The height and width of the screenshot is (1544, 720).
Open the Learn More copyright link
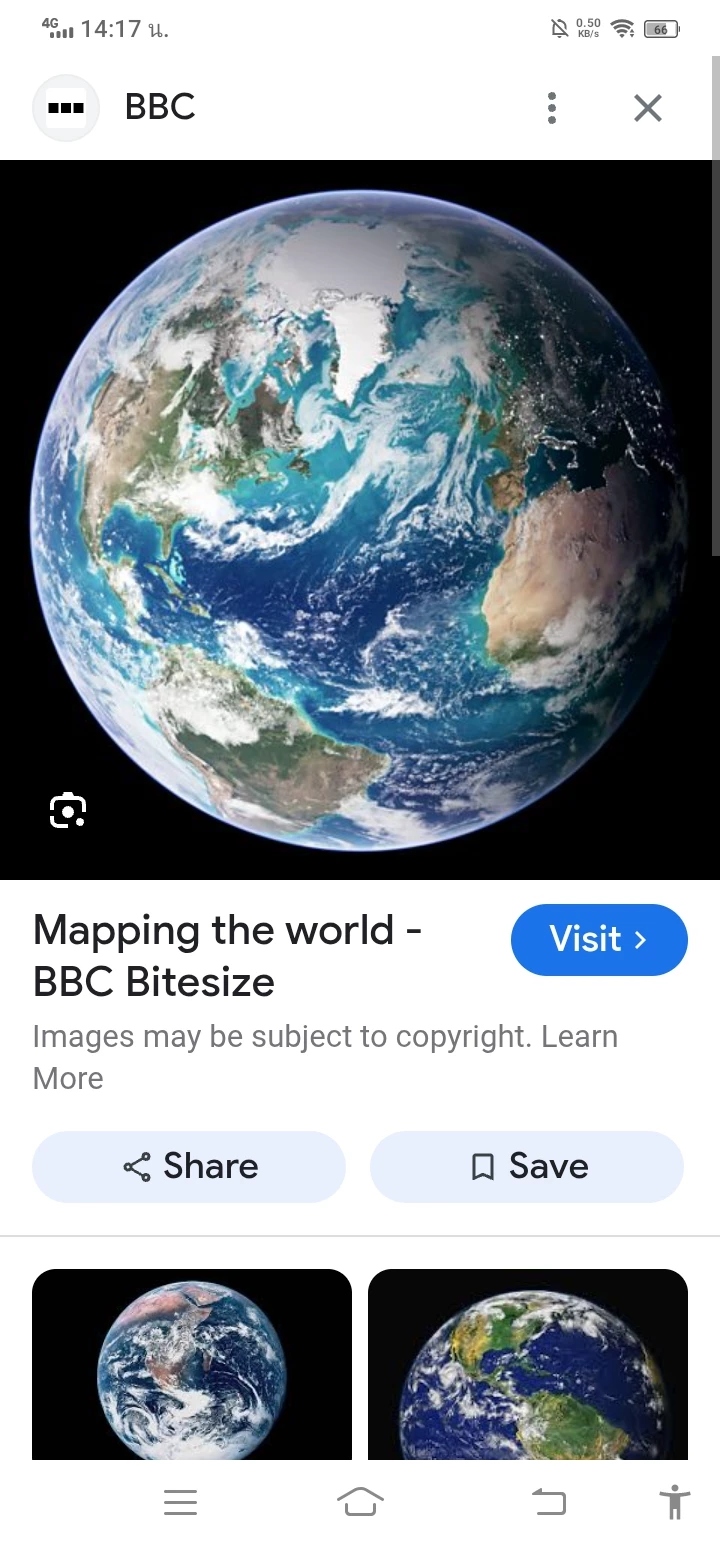pyautogui.click(x=68, y=1078)
